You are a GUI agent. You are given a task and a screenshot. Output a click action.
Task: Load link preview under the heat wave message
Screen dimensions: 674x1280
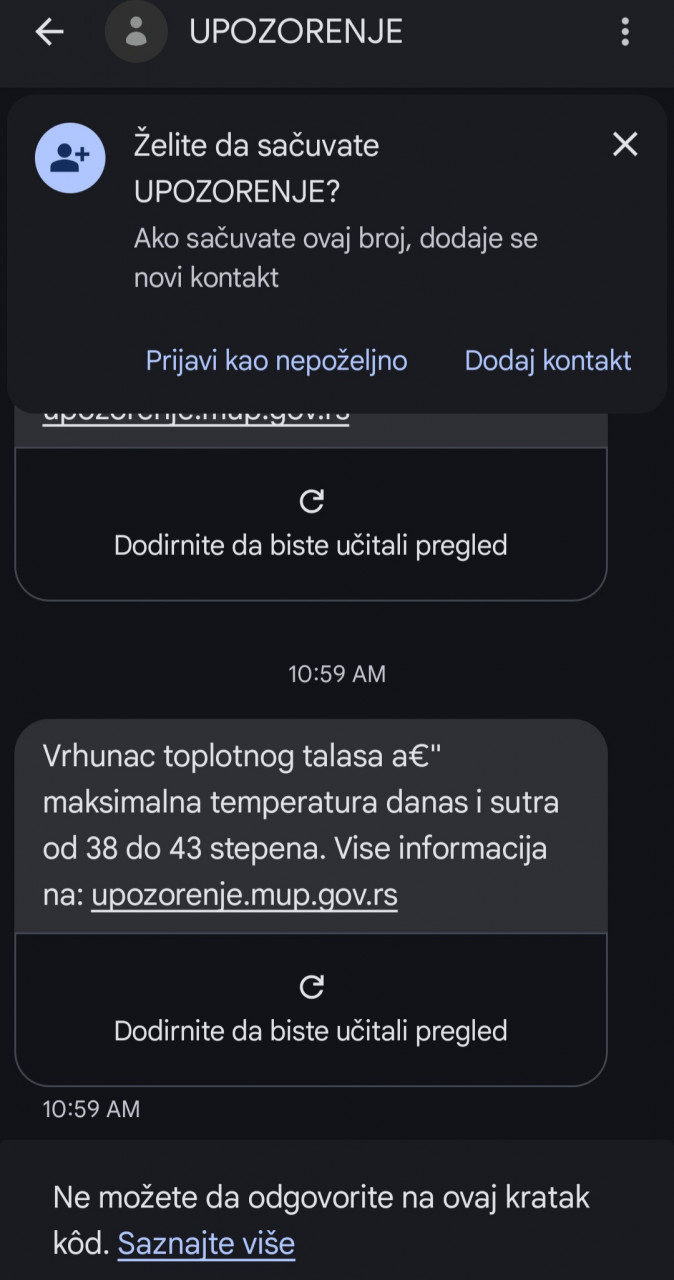[311, 1009]
